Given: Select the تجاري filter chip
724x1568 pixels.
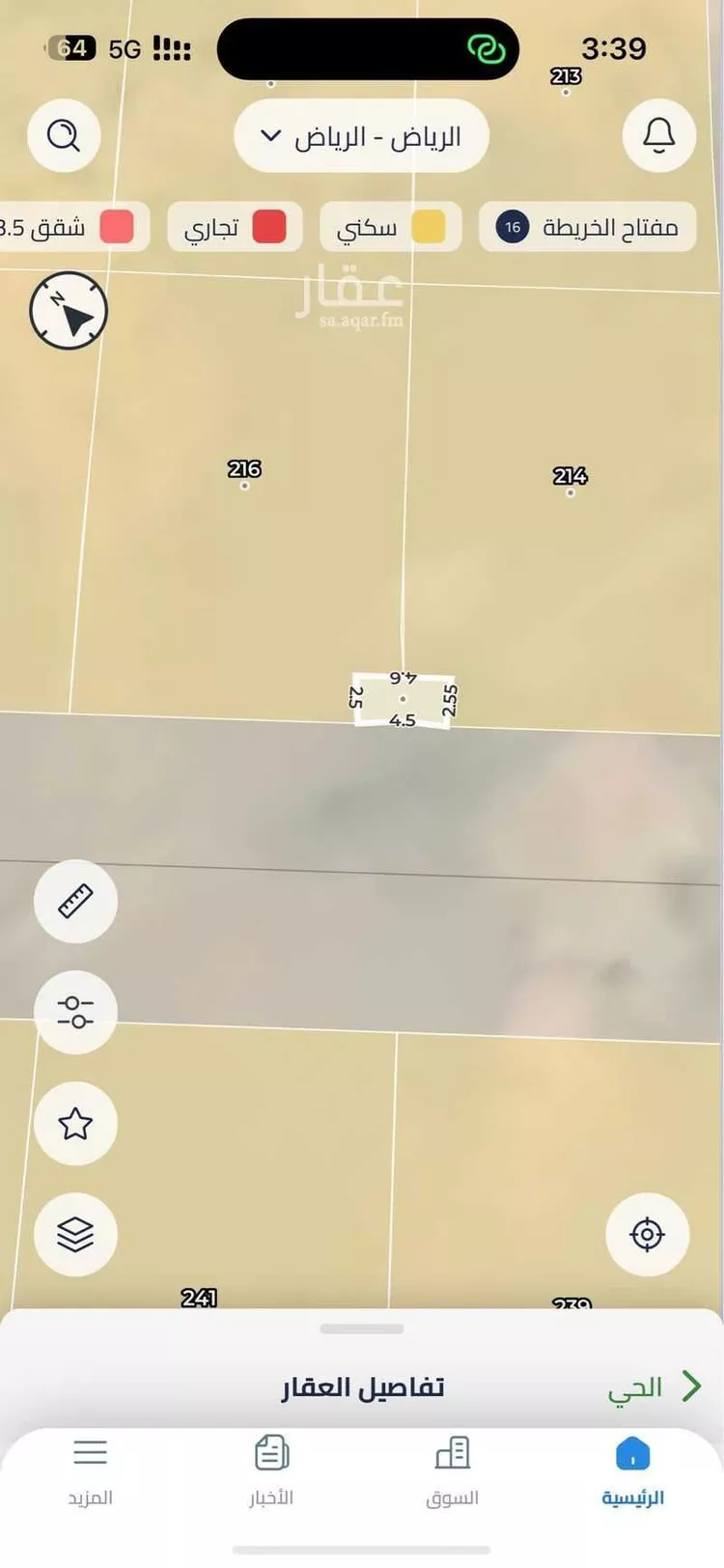Looking at the screenshot, I should pos(235,228).
